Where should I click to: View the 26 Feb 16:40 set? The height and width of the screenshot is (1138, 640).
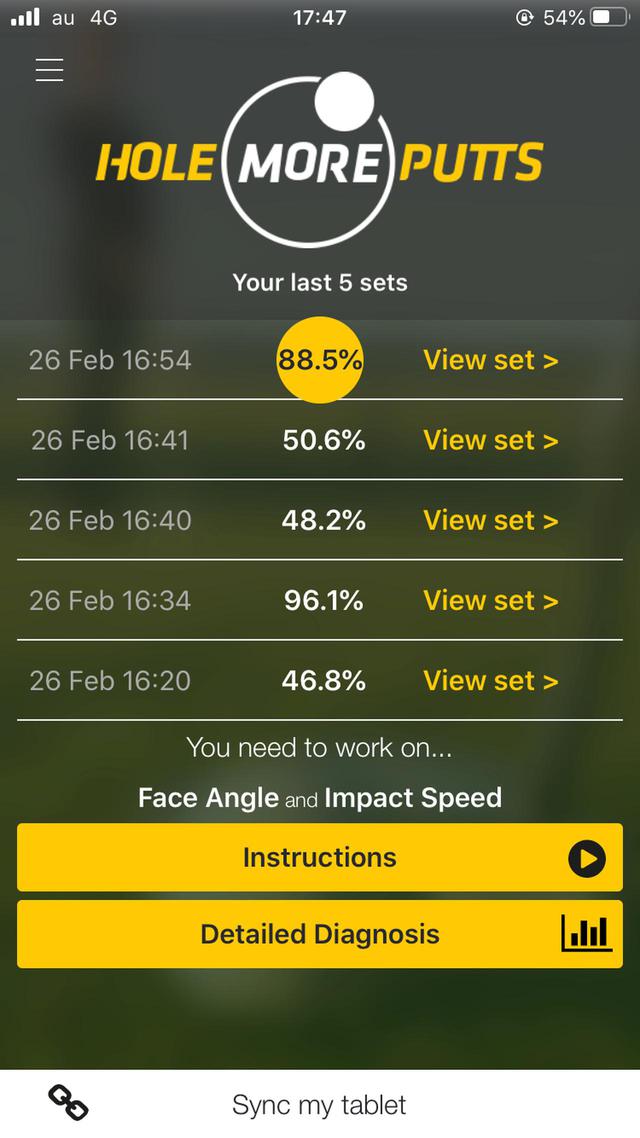pyautogui.click(x=490, y=520)
